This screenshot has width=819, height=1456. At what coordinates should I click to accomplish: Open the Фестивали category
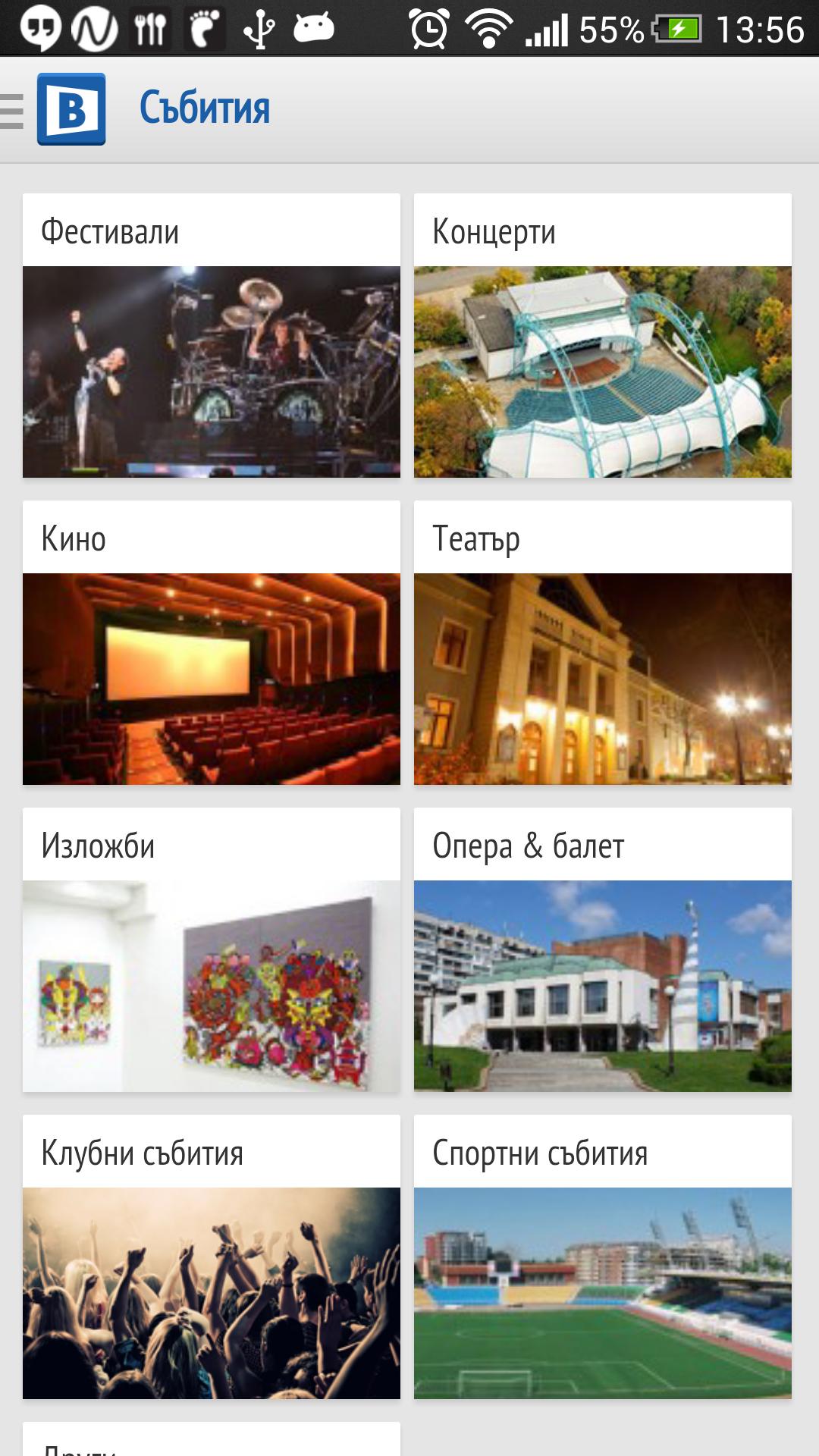211,335
